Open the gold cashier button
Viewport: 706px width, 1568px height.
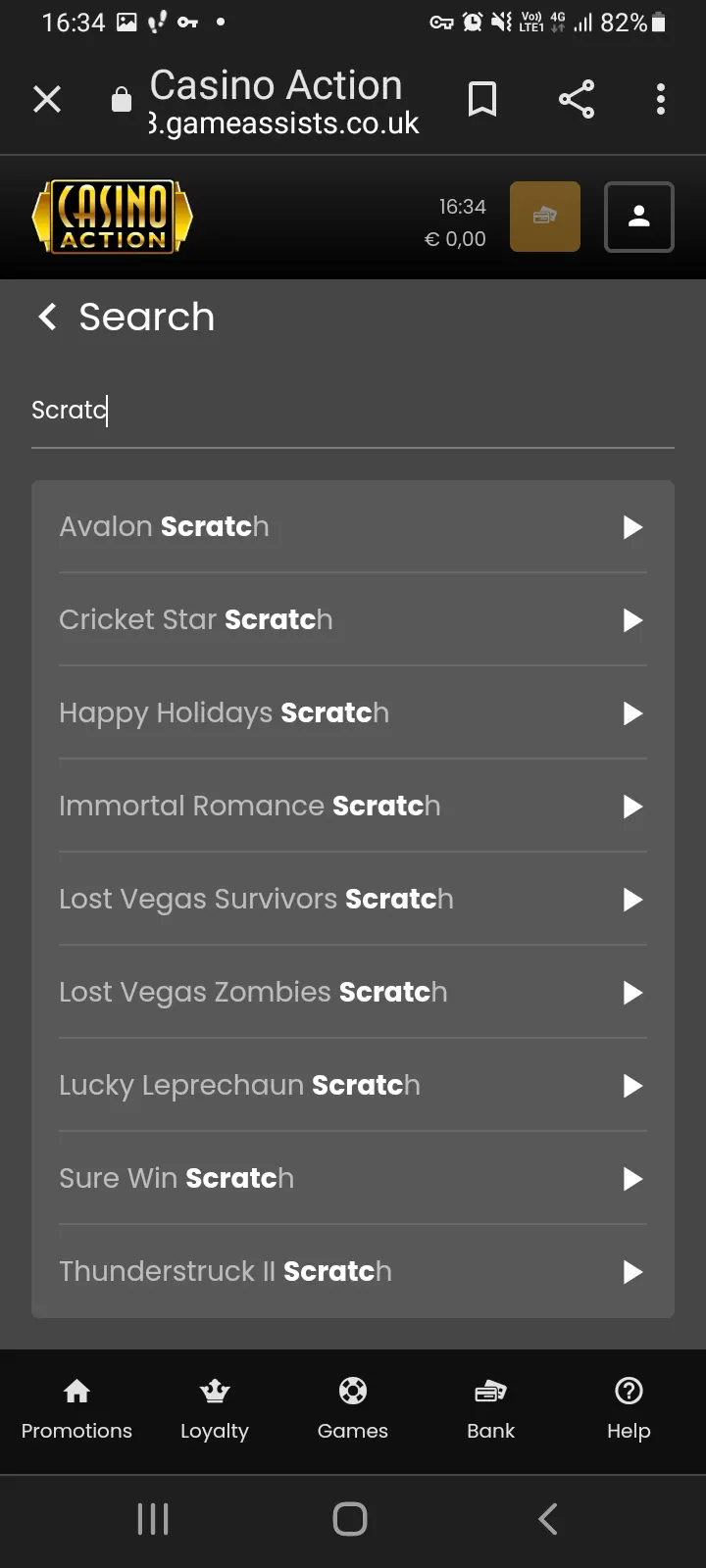coord(545,217)
